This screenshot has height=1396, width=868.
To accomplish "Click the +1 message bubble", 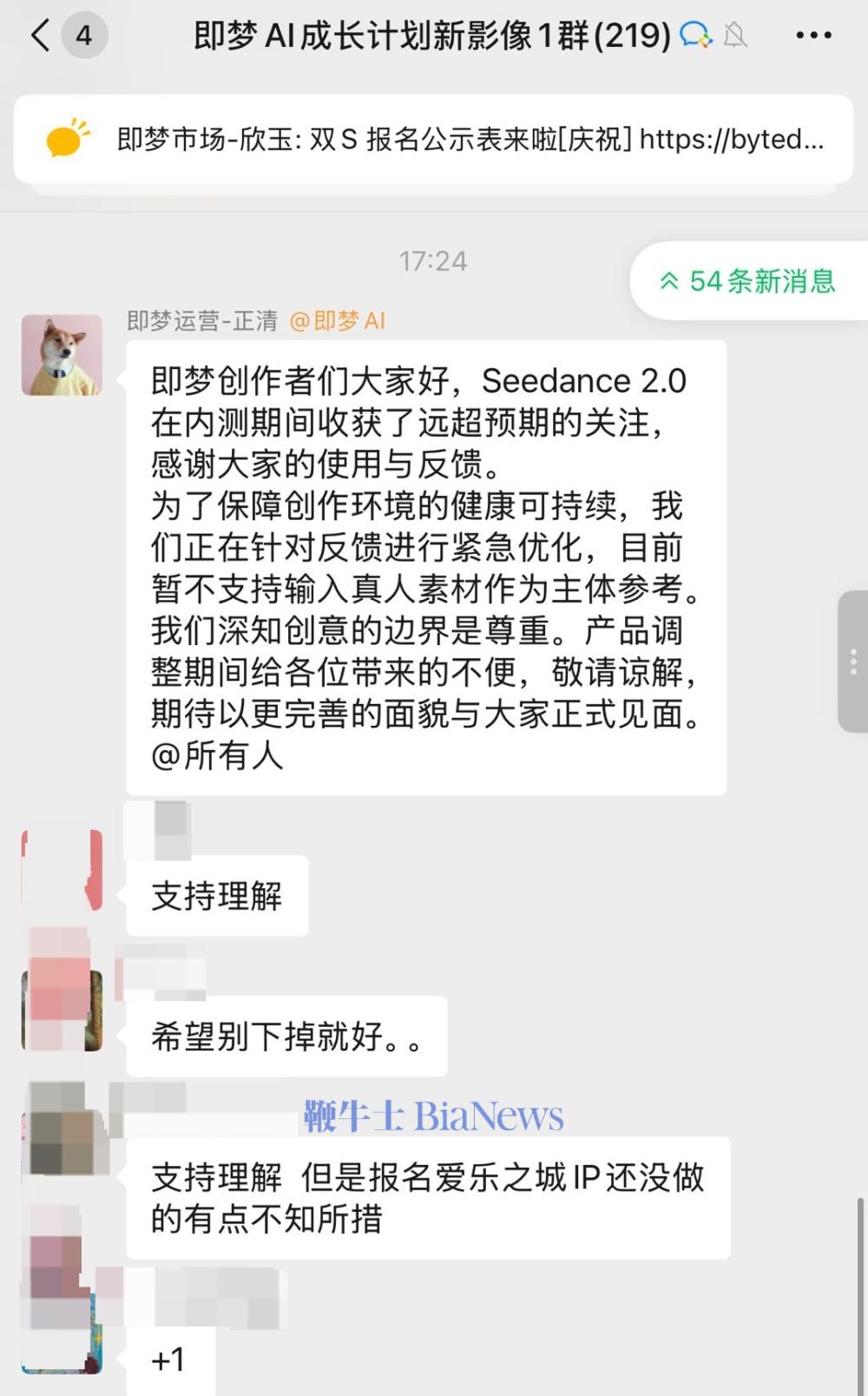I will tap(170, 1361).
